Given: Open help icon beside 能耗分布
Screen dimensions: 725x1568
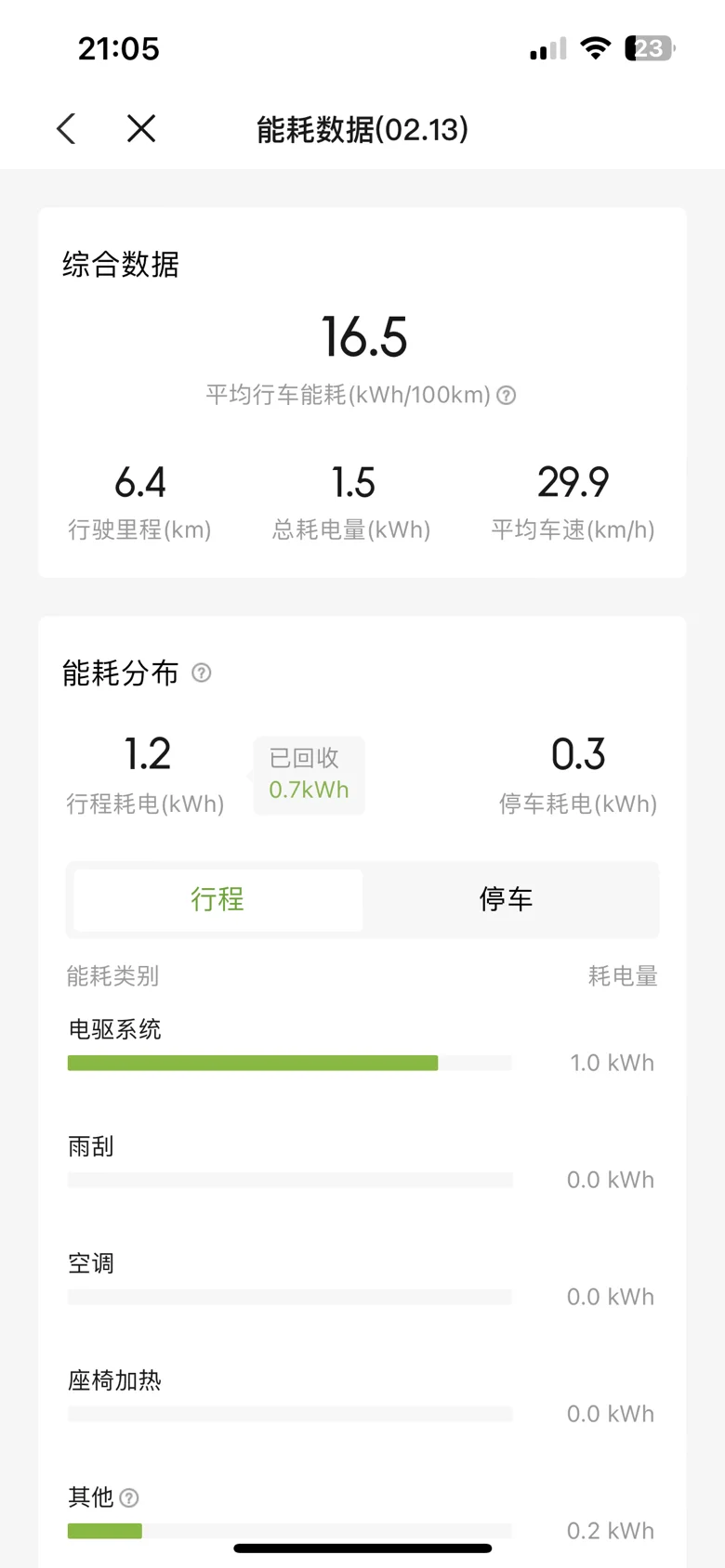Looking at the screenshot, I should [x=202, y=673].
